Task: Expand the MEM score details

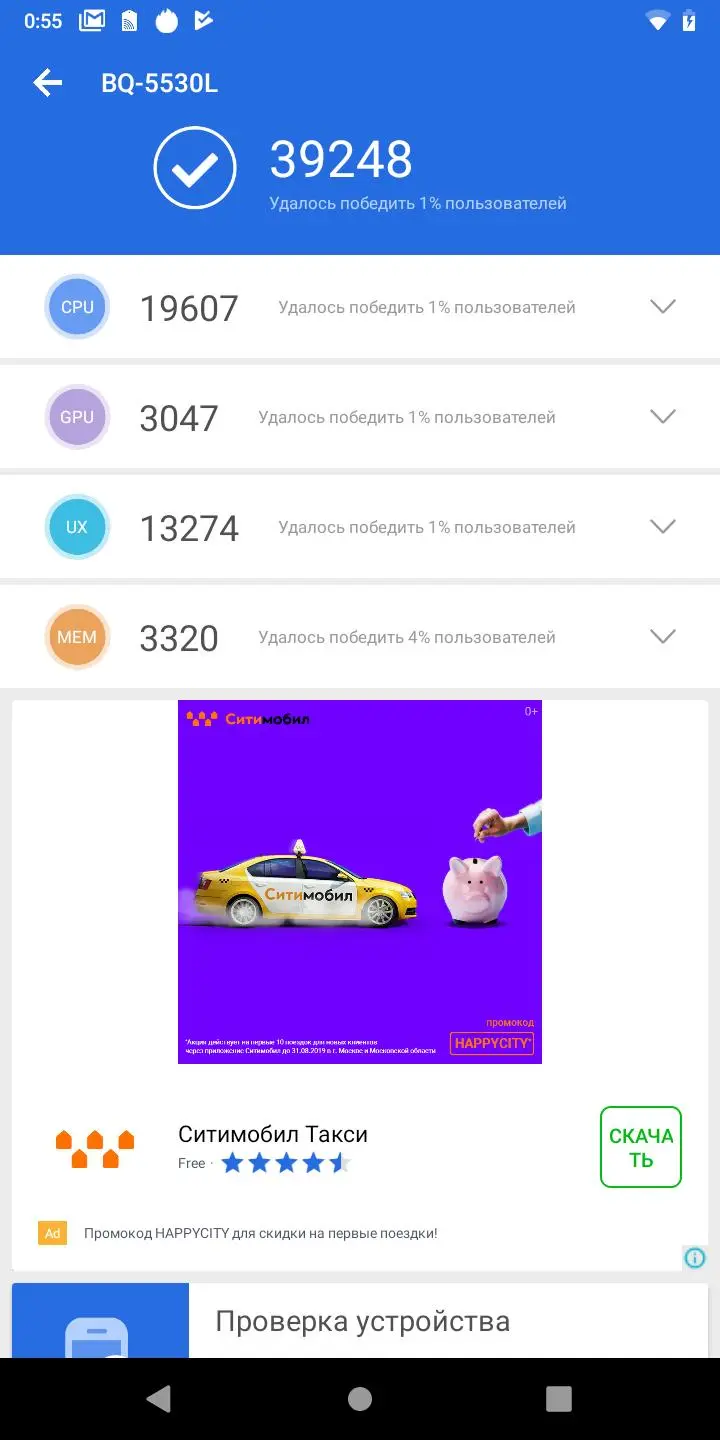Action: tap(662, 637)
